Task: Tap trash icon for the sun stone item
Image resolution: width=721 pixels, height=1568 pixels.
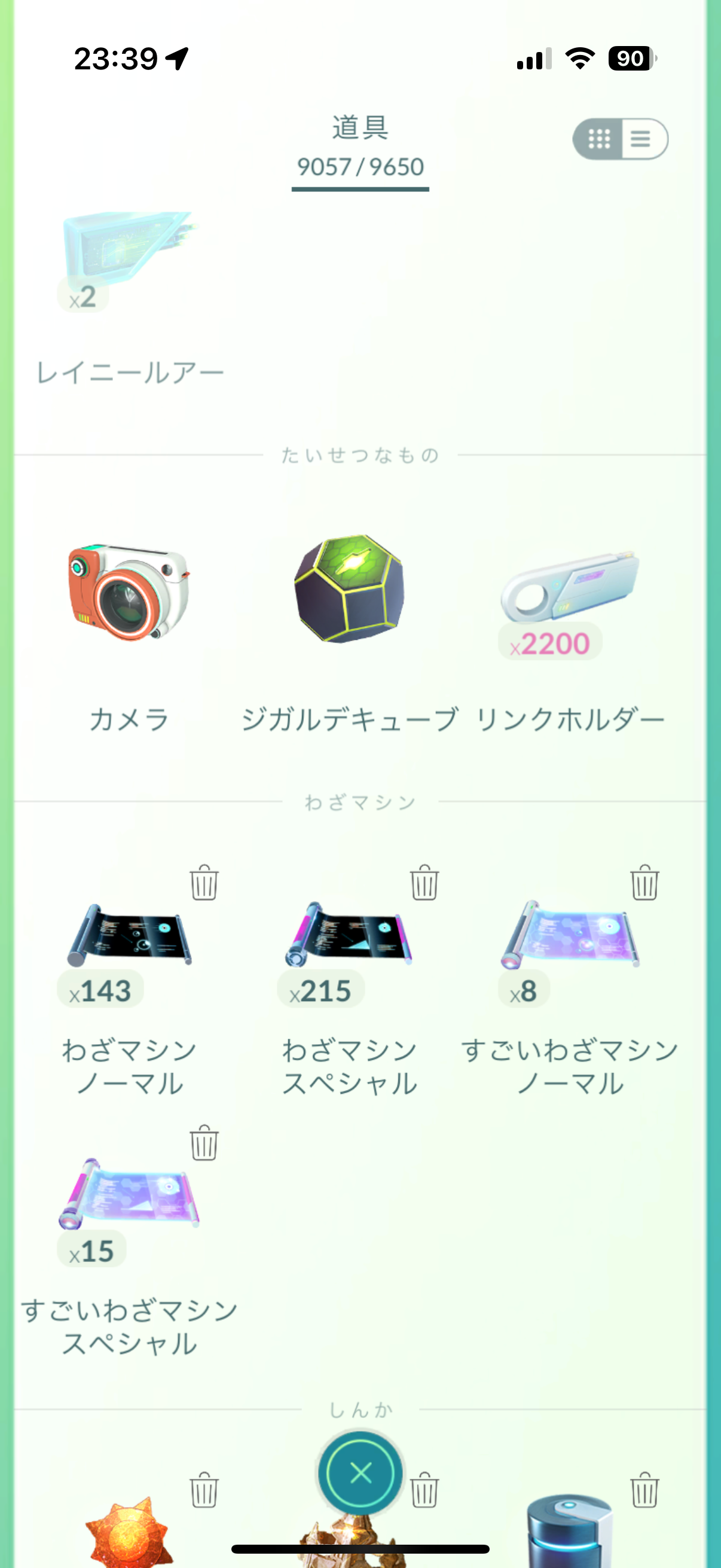Action: click(204, 1490)
